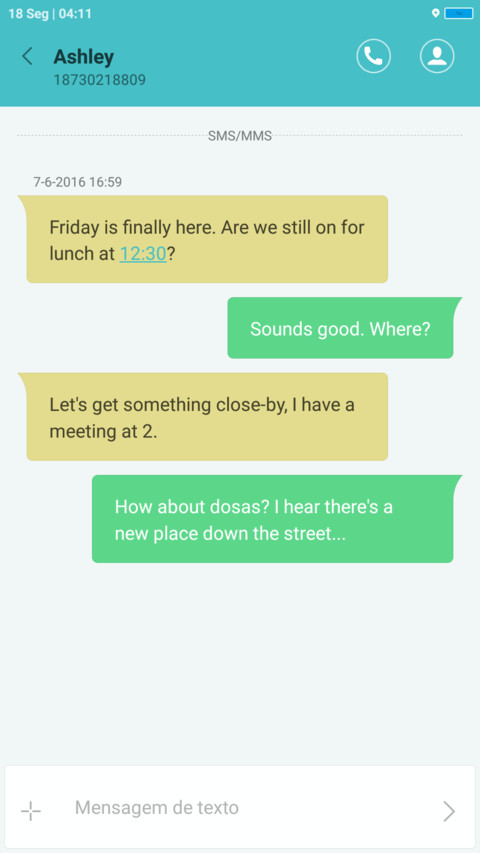Focus the Mensagem de texto field
The width and height of the screenshot is (480, 853).
(x=250, y=808)
